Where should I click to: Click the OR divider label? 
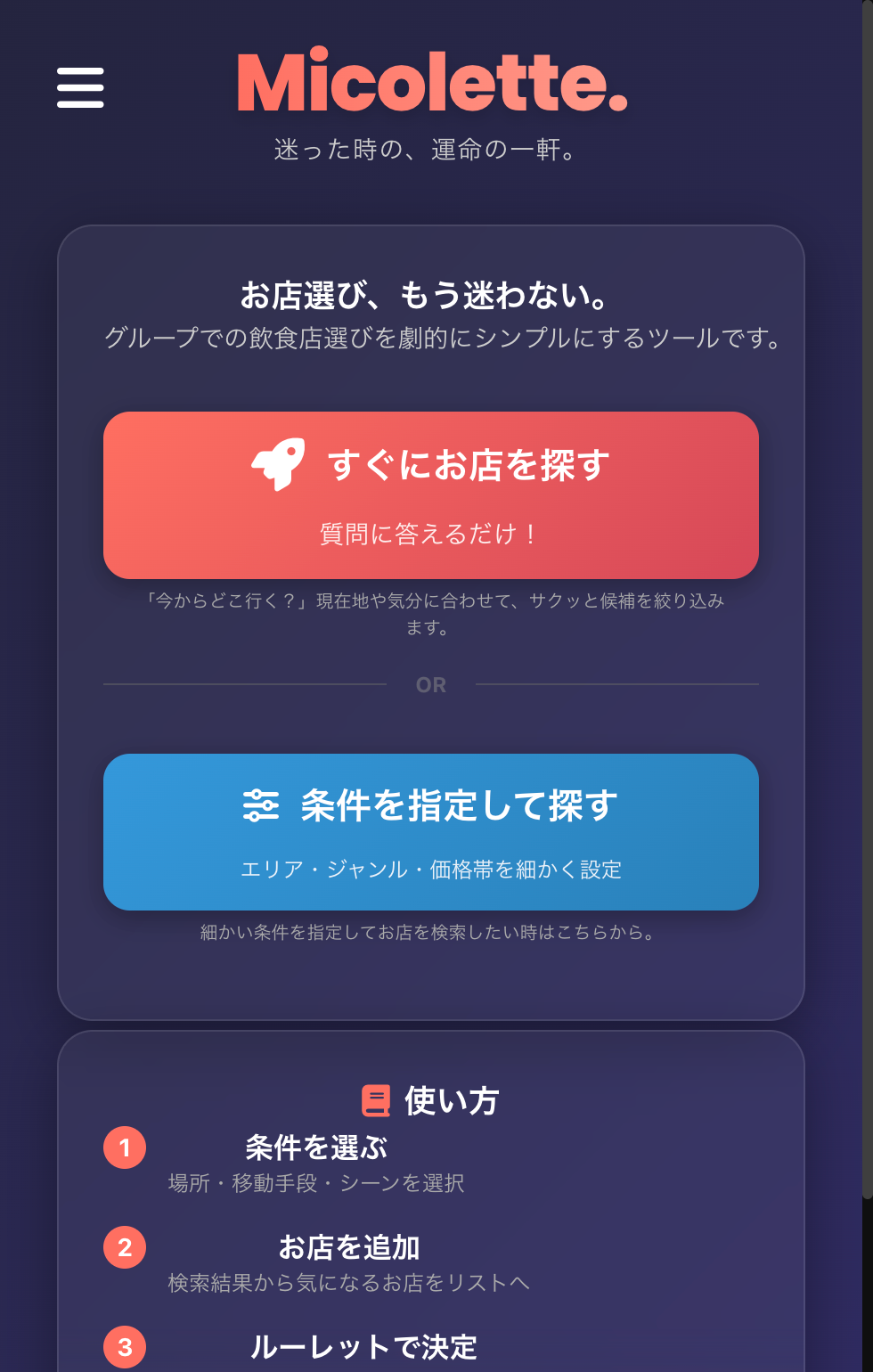click(431, 684)
